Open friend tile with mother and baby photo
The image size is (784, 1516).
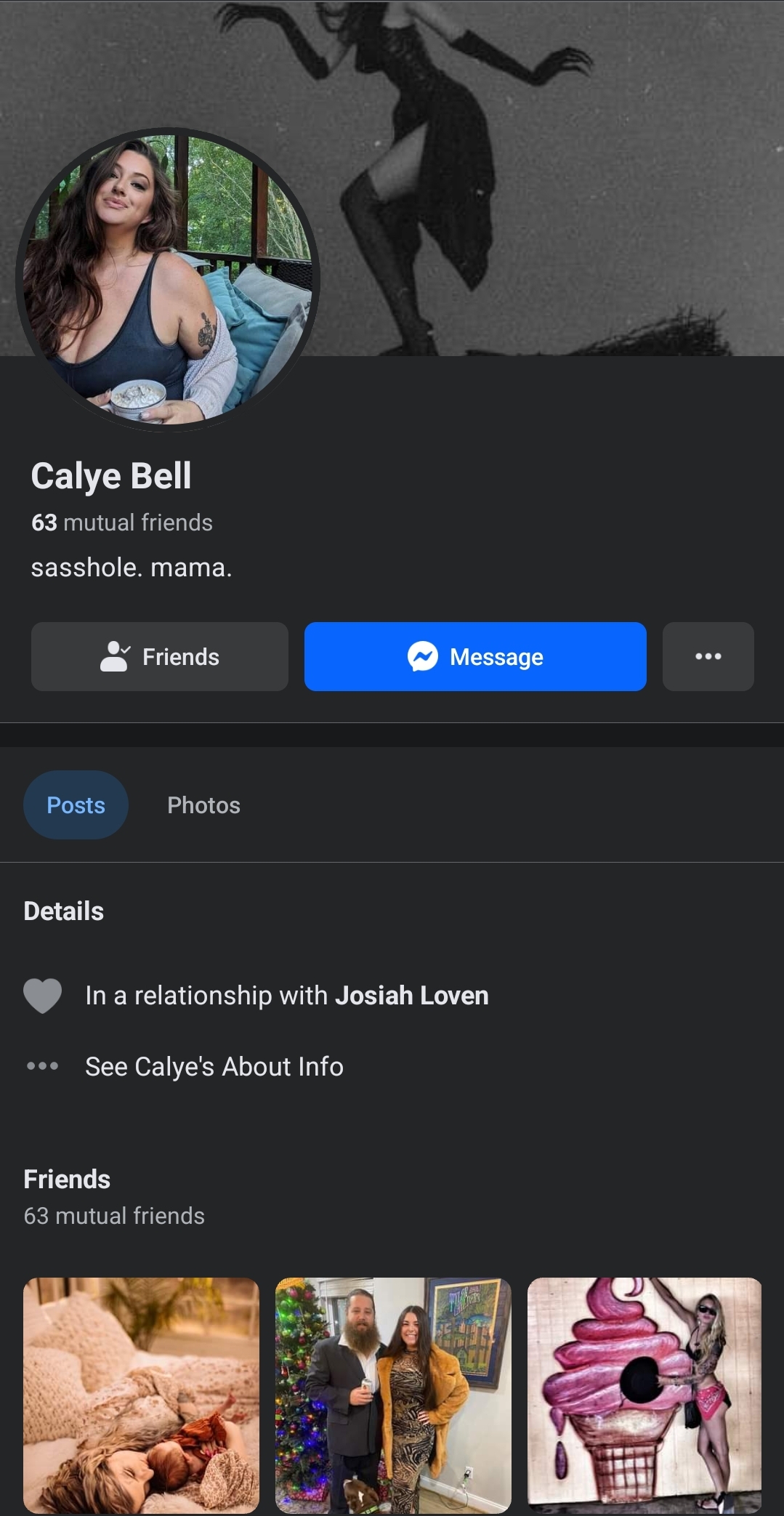click(141, 1395)
